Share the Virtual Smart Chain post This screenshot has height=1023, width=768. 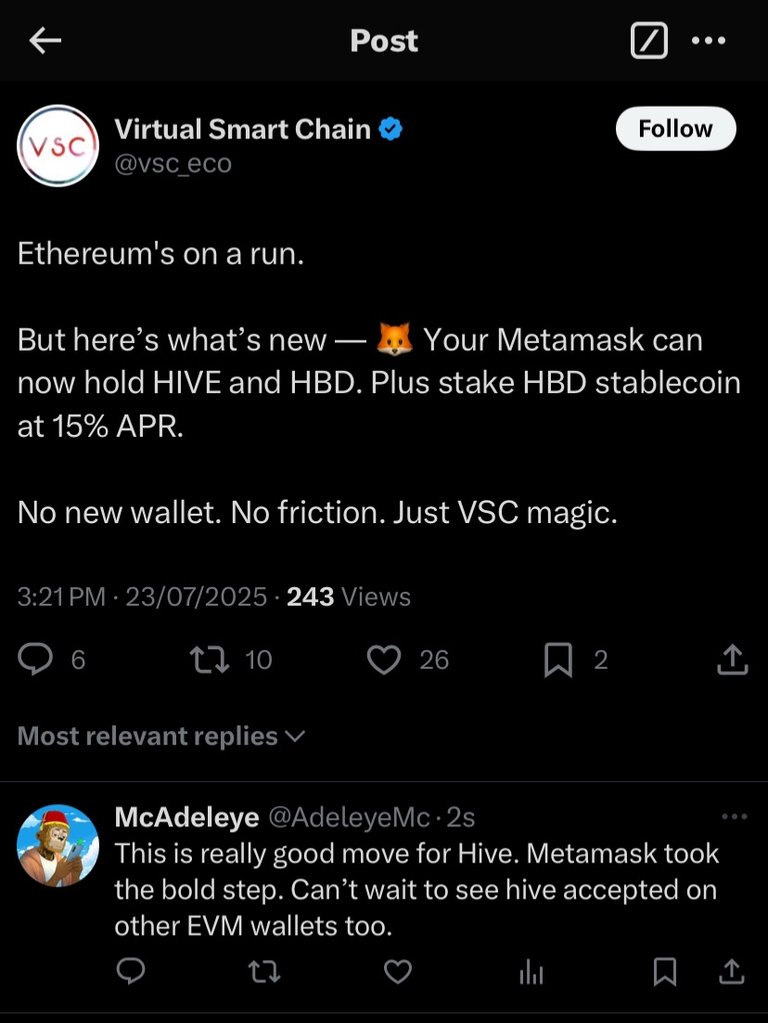pyautogui.click(x=732, y=659)
